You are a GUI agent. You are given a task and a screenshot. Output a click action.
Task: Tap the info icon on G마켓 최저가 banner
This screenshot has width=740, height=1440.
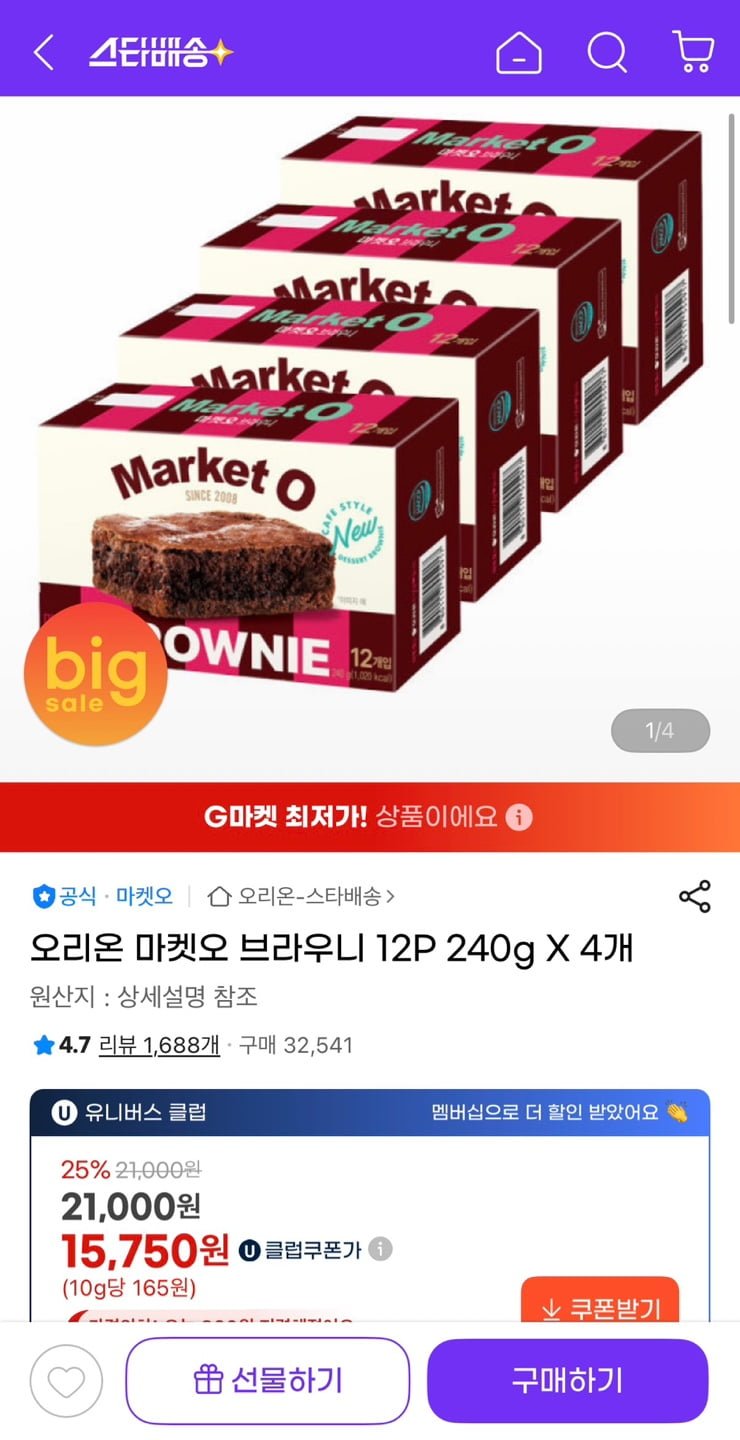tap(518, 818)
